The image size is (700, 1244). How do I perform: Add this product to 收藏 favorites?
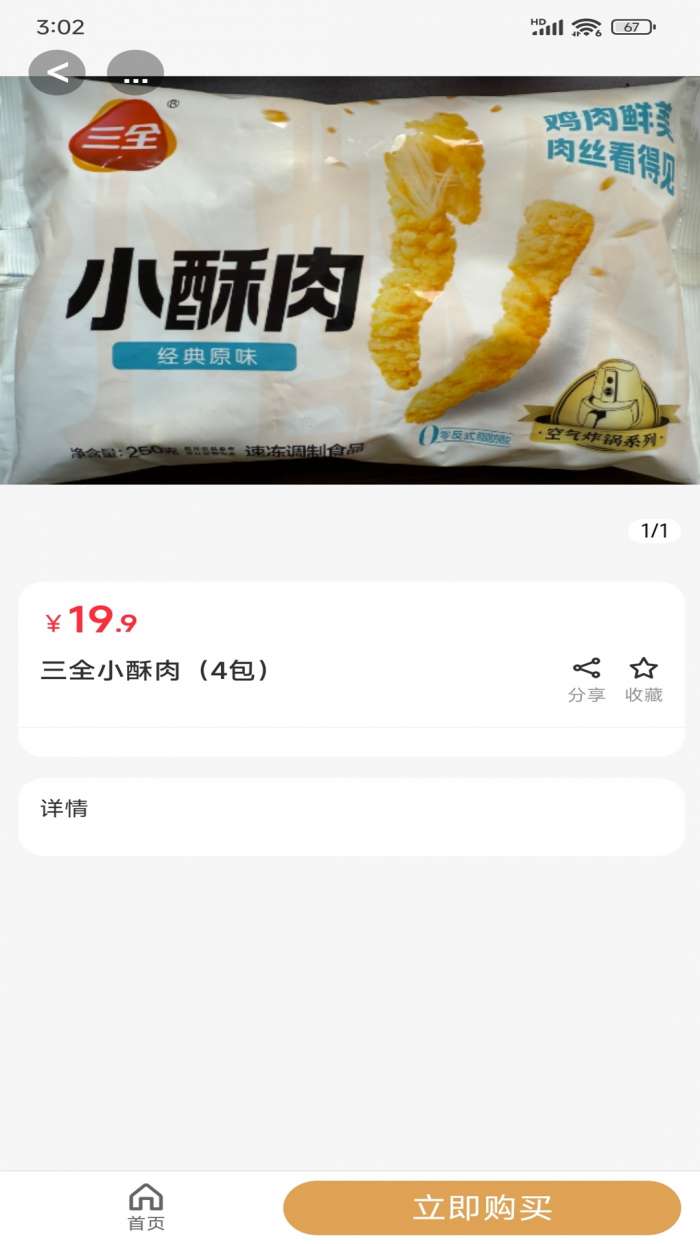(643, 679)
